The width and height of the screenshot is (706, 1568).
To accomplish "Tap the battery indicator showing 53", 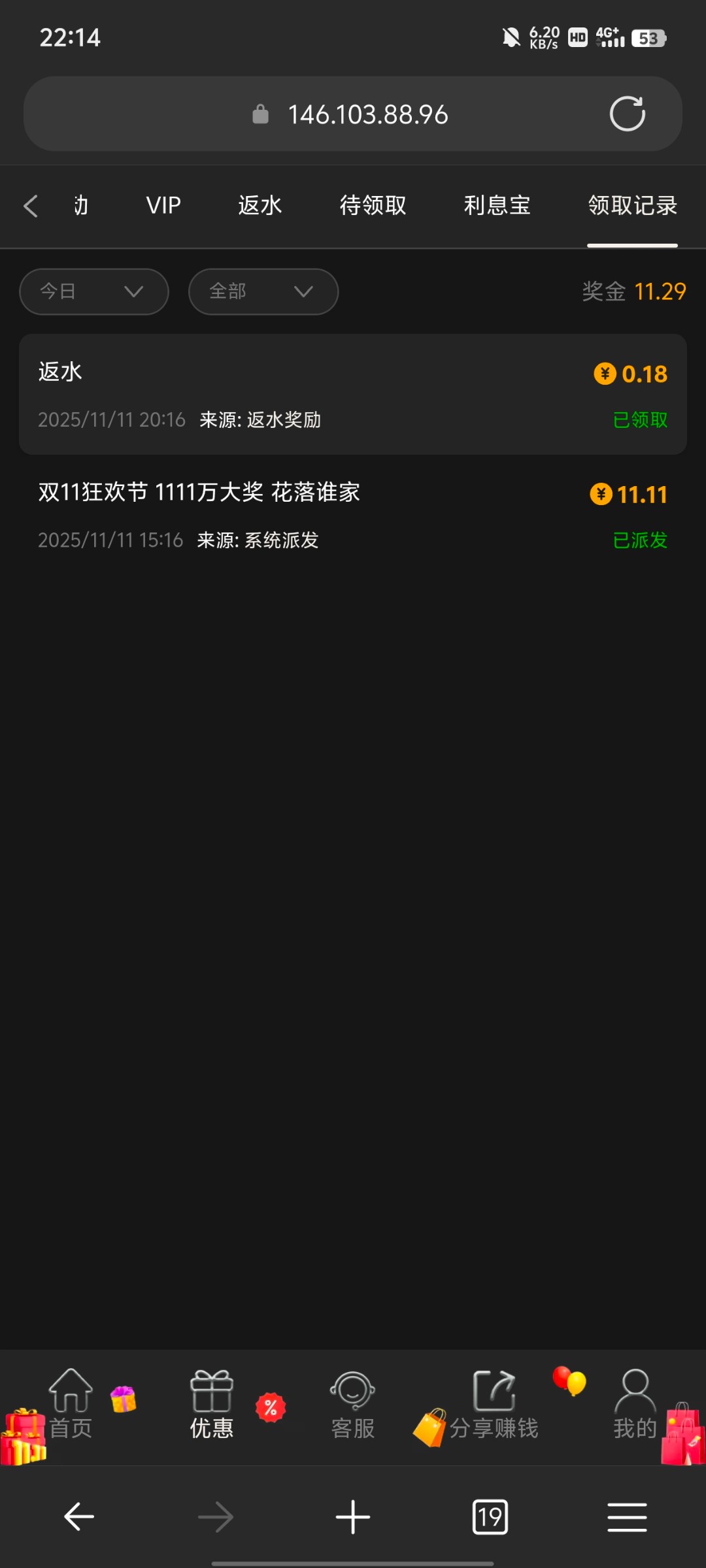I will tap(648, 37).
